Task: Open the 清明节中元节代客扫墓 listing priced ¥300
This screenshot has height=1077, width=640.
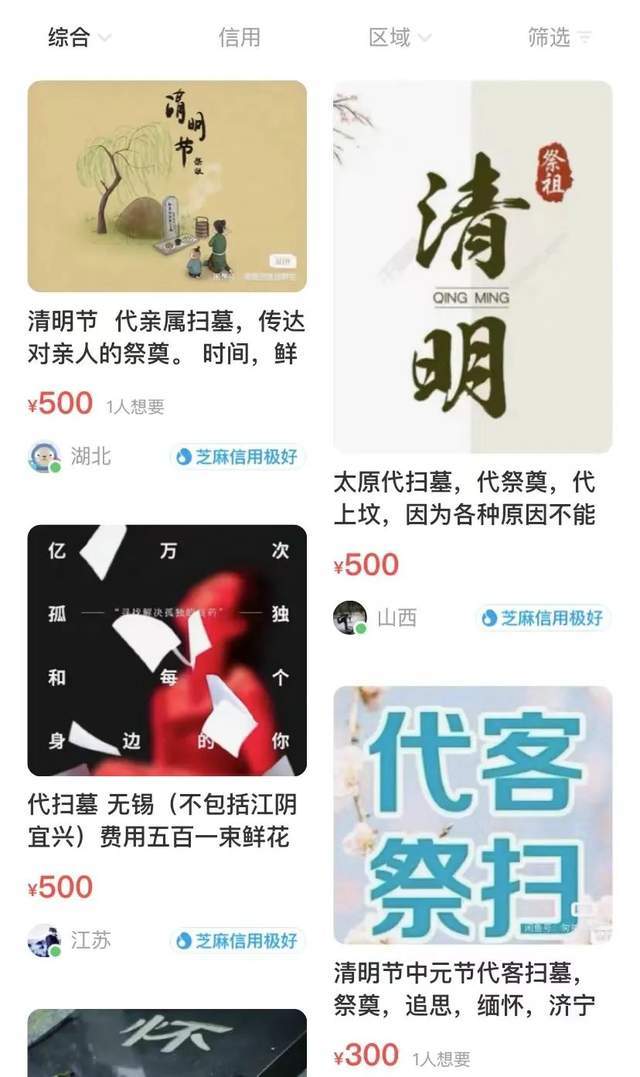Action: [472, 815]
